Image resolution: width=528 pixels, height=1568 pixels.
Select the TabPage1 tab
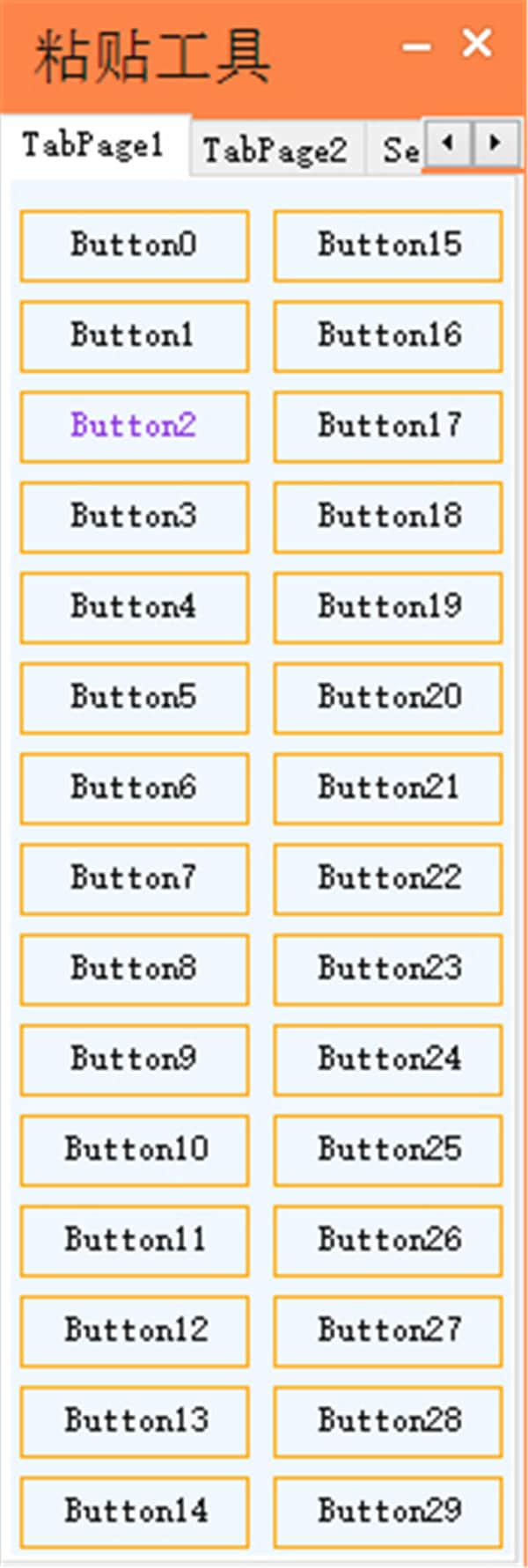pyautogui.click(x=93, y=145)
